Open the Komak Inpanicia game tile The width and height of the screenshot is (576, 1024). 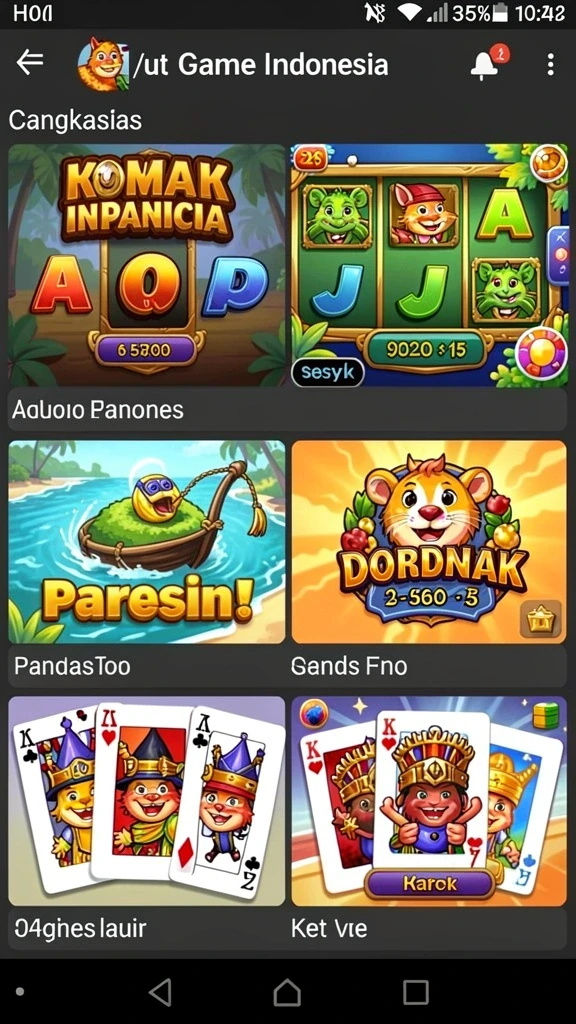tap(147, 264)
